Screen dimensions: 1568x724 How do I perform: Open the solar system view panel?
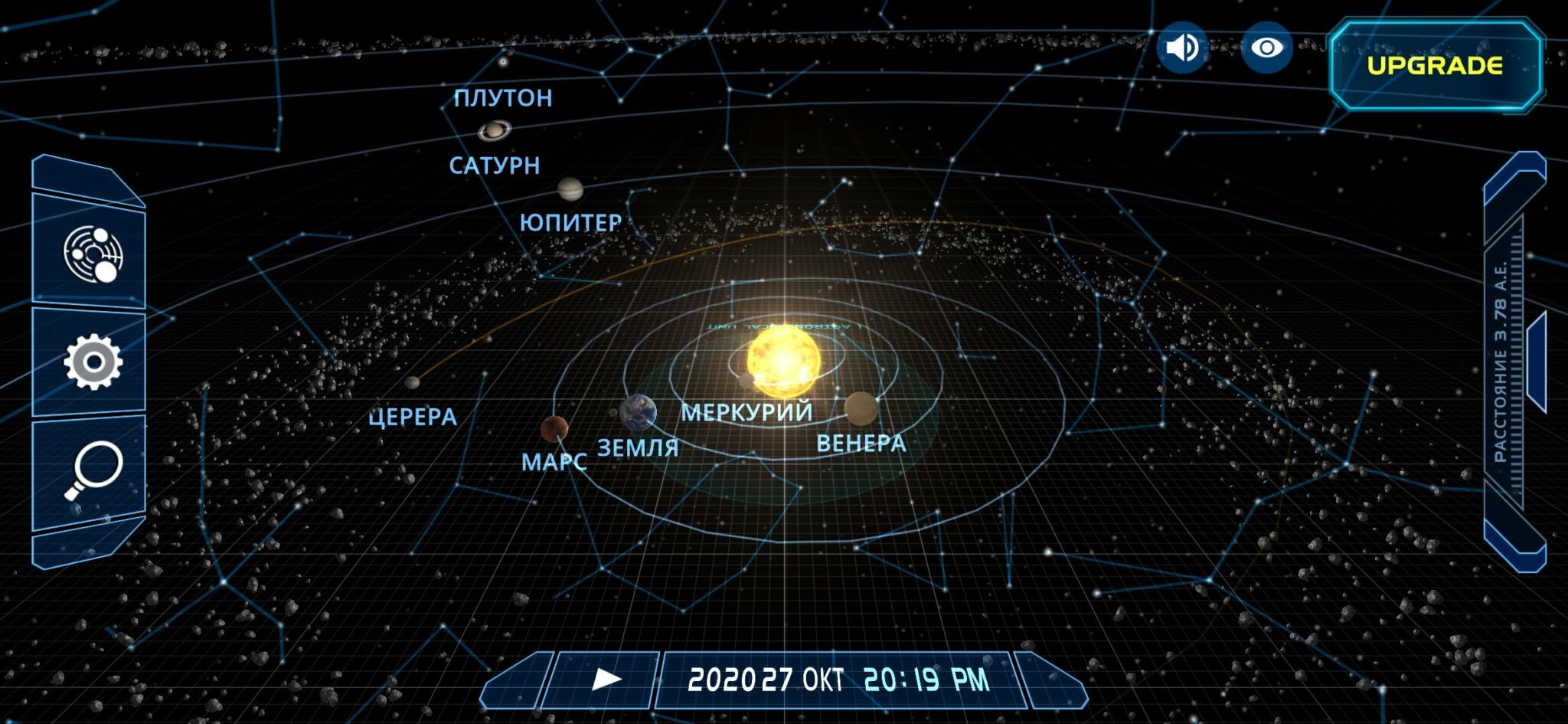pyautogui.click(x=92, y=254)
